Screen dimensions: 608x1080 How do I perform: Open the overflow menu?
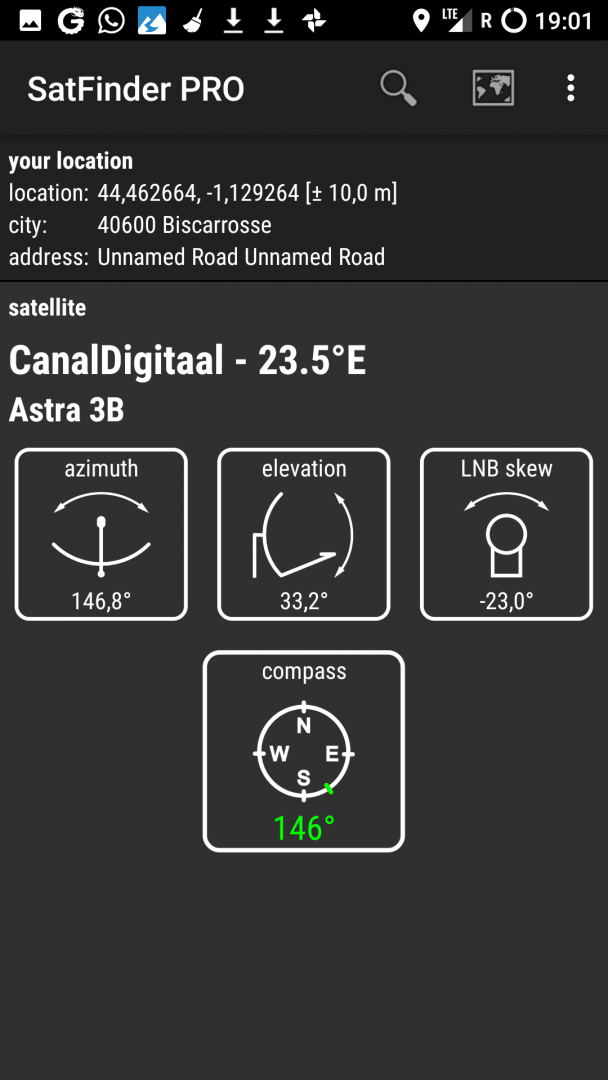pos(570,89)
